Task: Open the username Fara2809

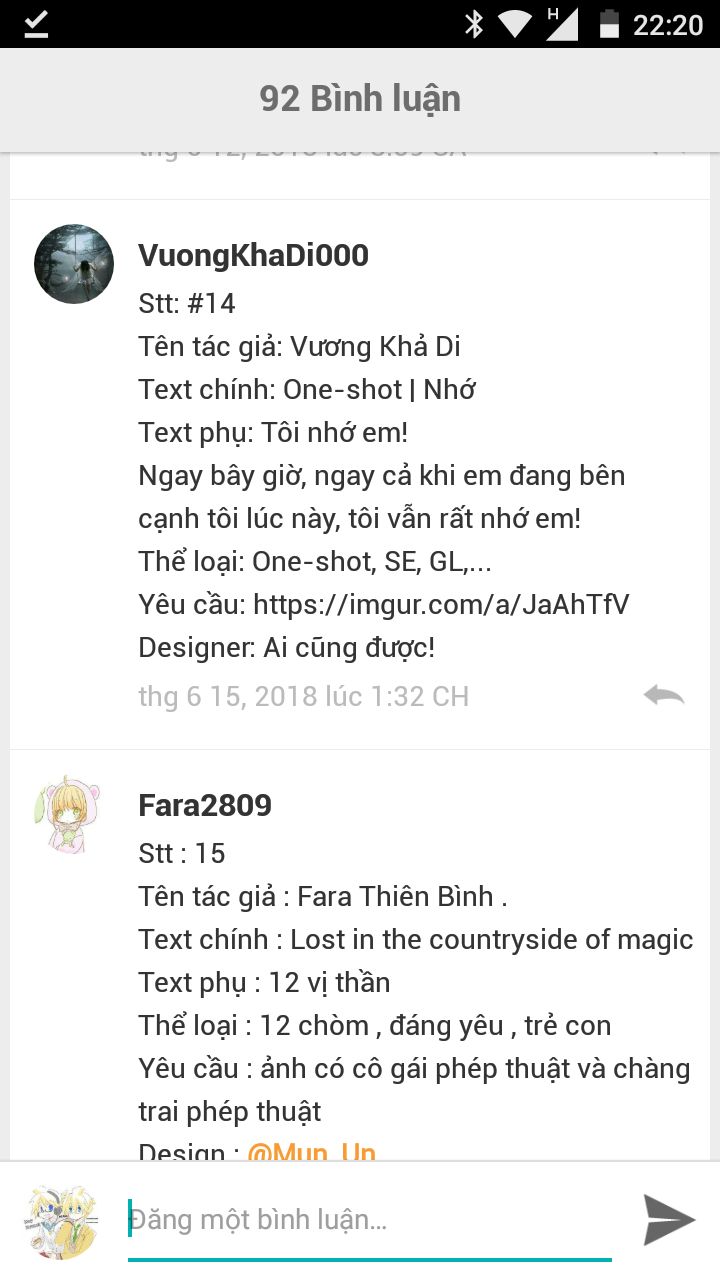Action: tap(205, 805)
